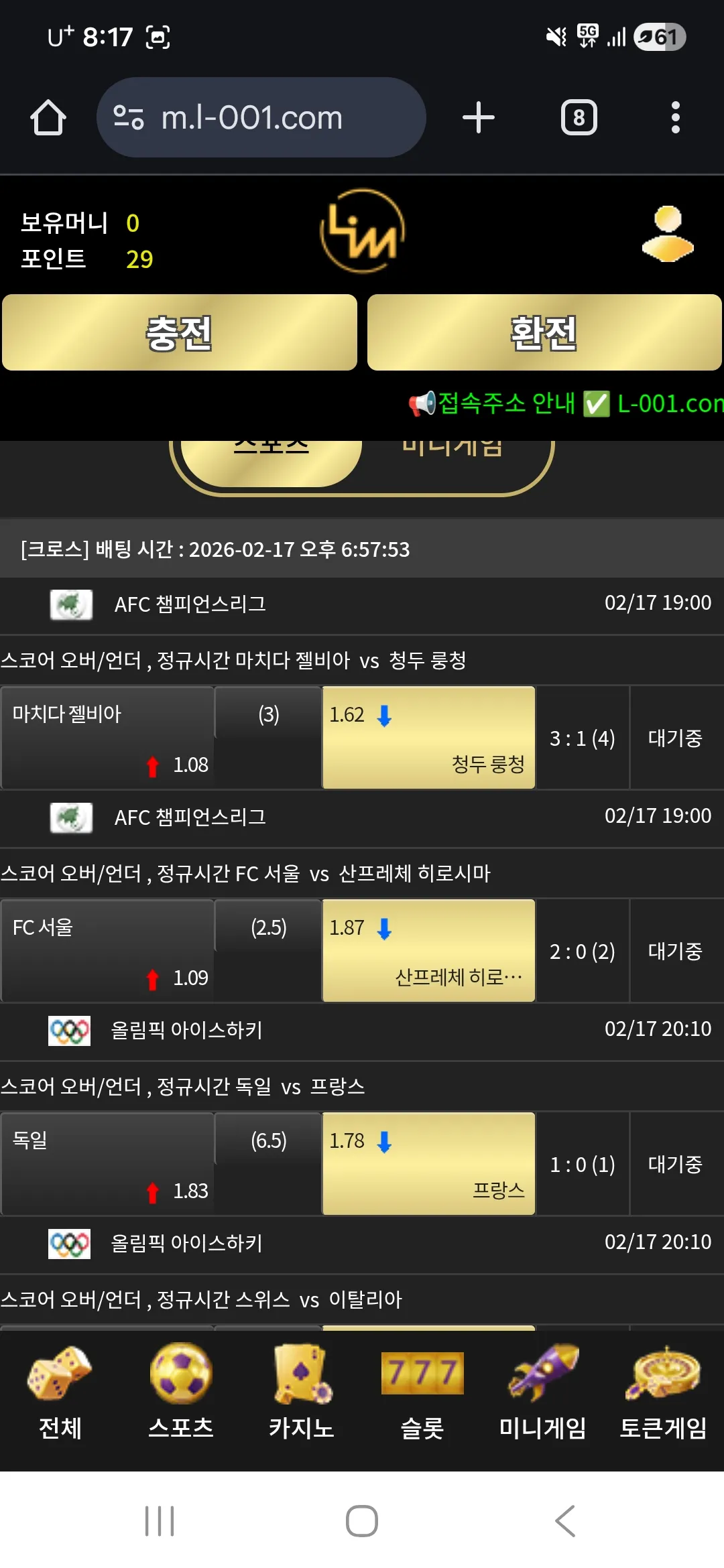This screenshot has width=724, height=1568.
Task: Open the browser home page
Action: point(48,118)
